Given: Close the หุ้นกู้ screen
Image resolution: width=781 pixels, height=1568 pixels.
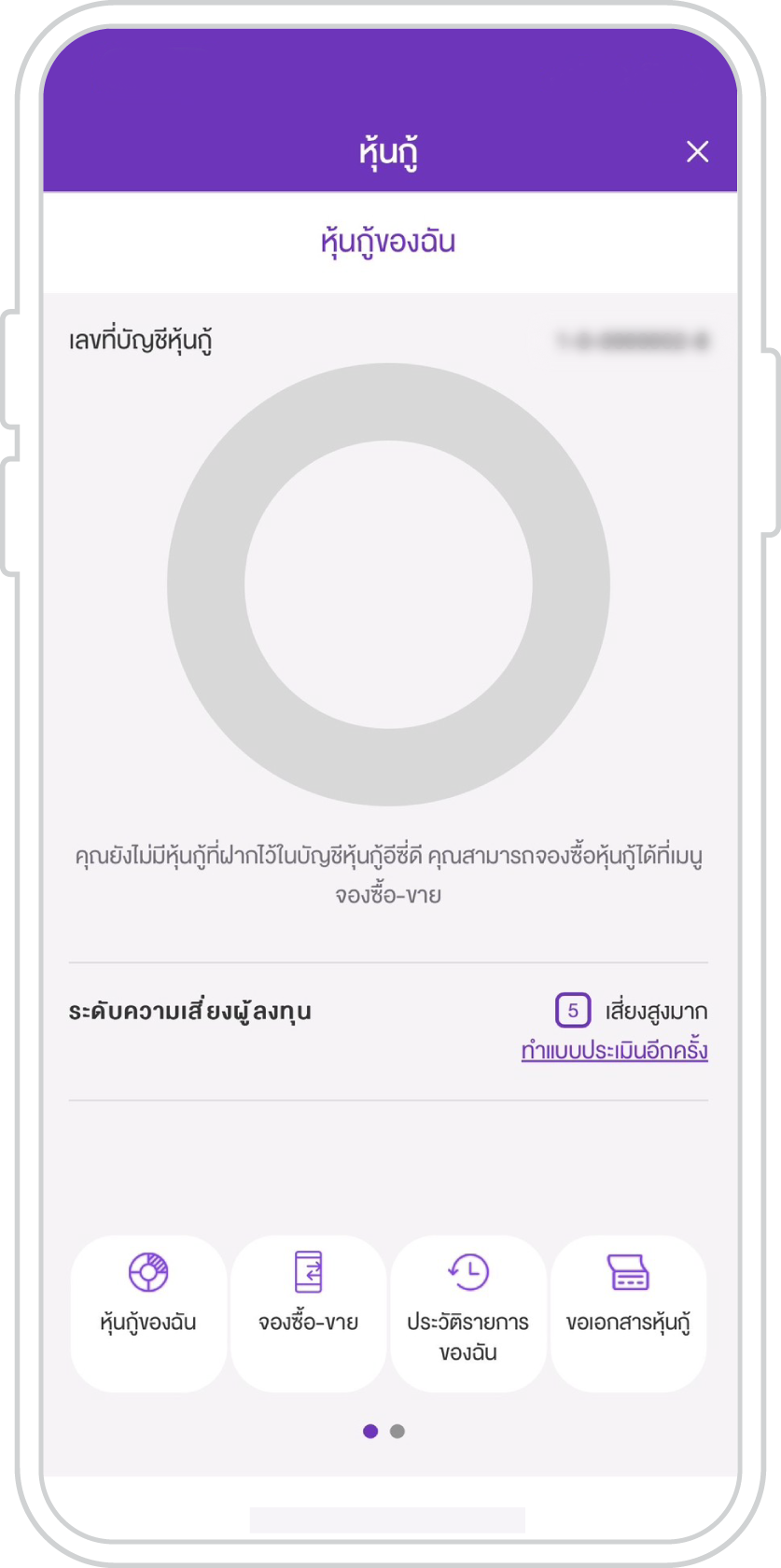Looking at the screenshot, I should click(x=697, y=152).
